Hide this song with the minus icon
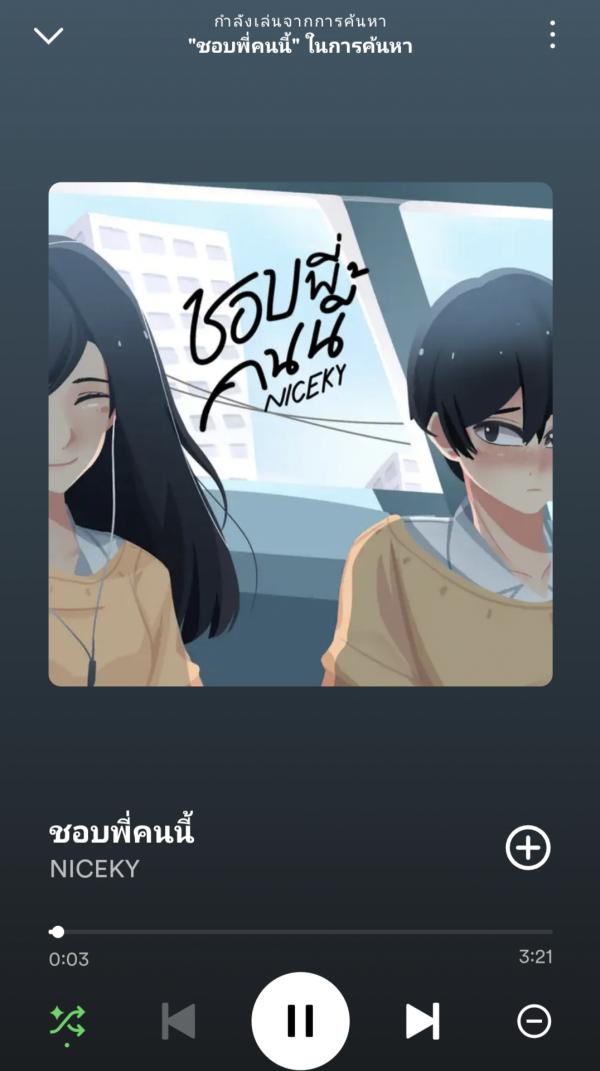This screenshot has width=600, height=1071. 534,1021
